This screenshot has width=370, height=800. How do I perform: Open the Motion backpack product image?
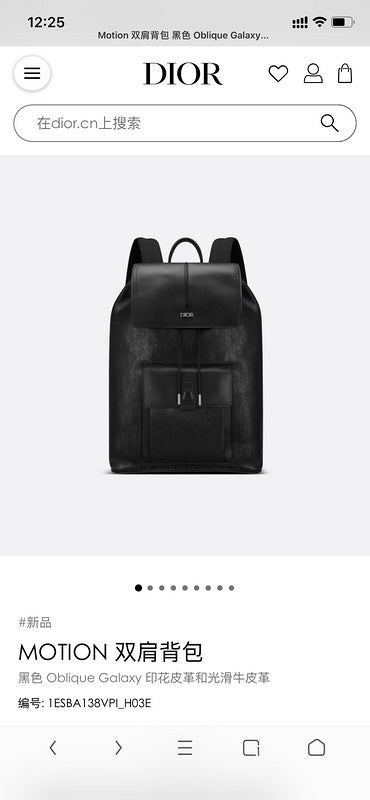click(x=185, y=356)
